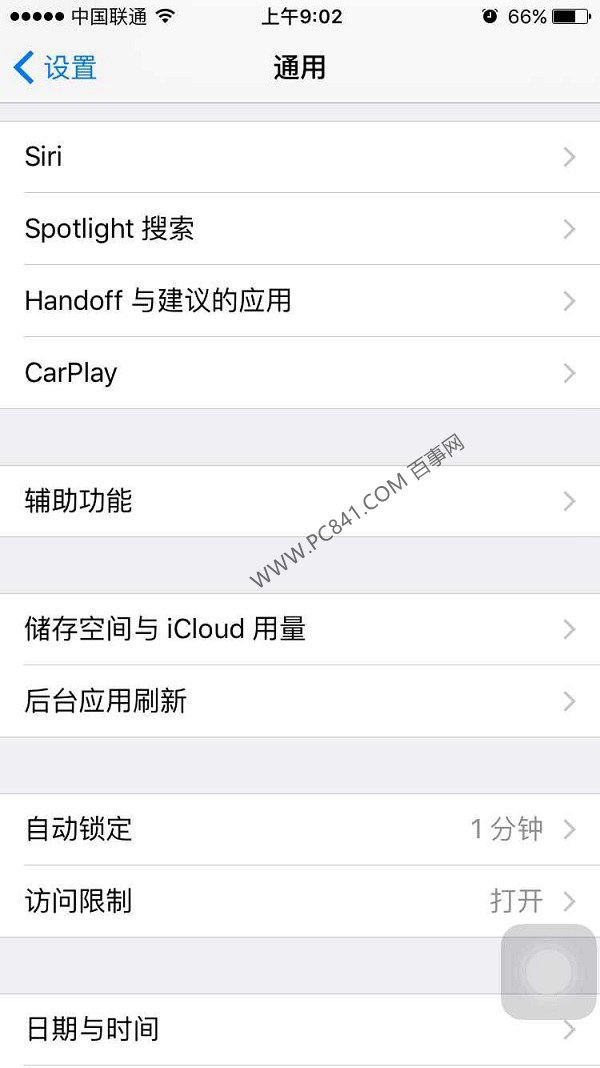Viewport: 600px width, 1068px height.
Task: Open CarPlay settings
Action: (300, 373)
